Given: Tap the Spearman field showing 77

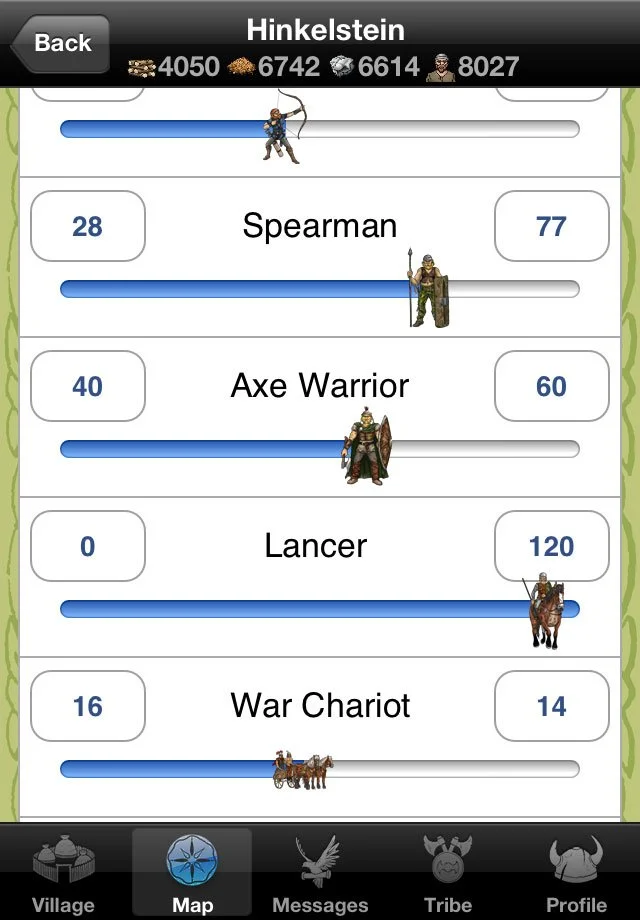Looking at the screenshot, I should (x=551, y=226).
